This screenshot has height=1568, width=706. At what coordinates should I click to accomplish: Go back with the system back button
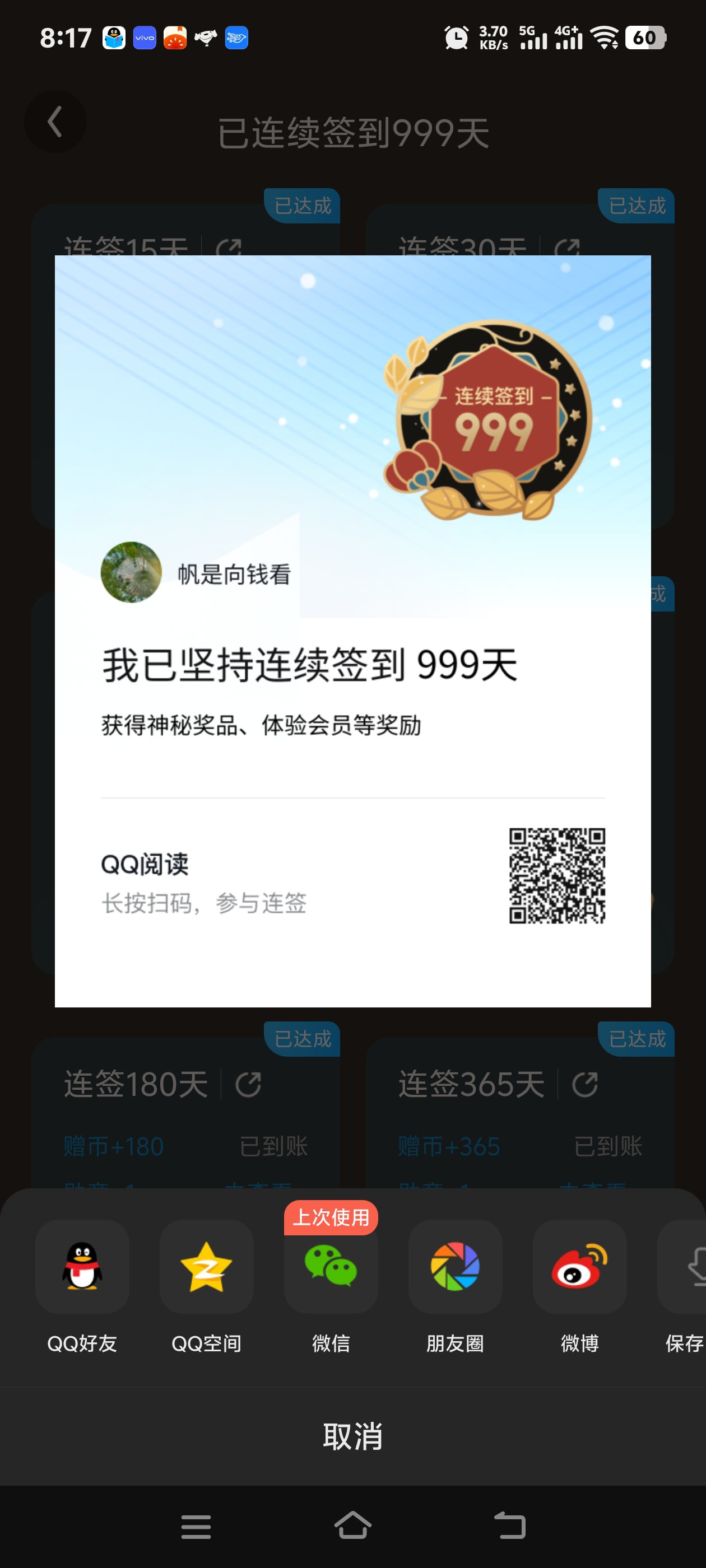tap(509, 1527)
